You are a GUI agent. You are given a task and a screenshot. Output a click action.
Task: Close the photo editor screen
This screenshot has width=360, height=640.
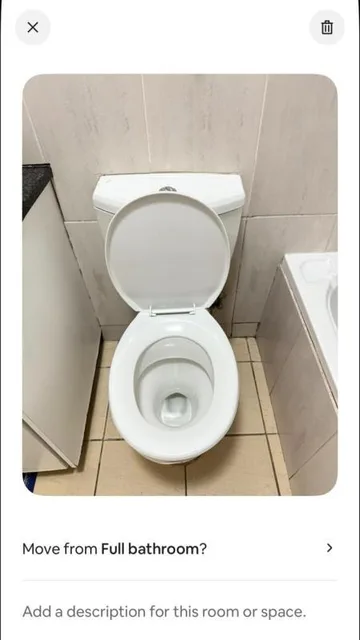click(33, 27)
